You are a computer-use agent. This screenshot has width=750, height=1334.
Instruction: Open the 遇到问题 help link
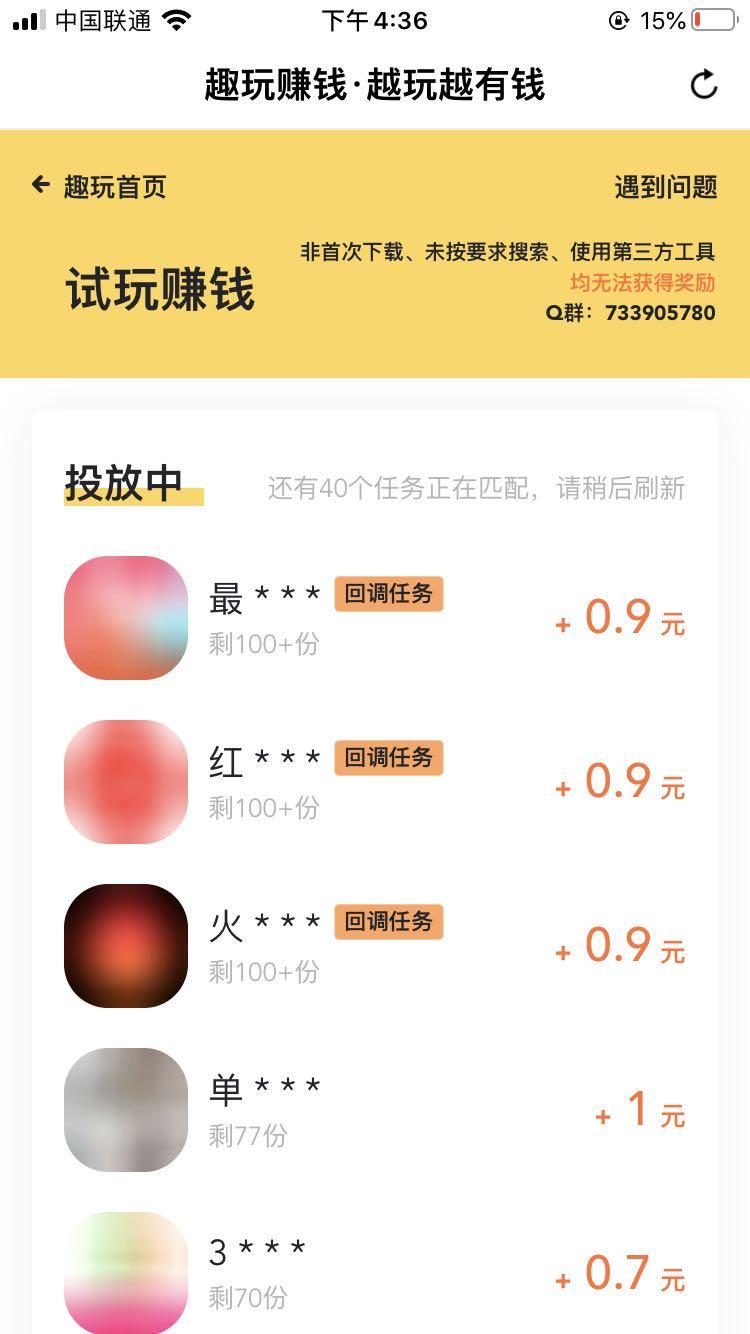(667, 186)
